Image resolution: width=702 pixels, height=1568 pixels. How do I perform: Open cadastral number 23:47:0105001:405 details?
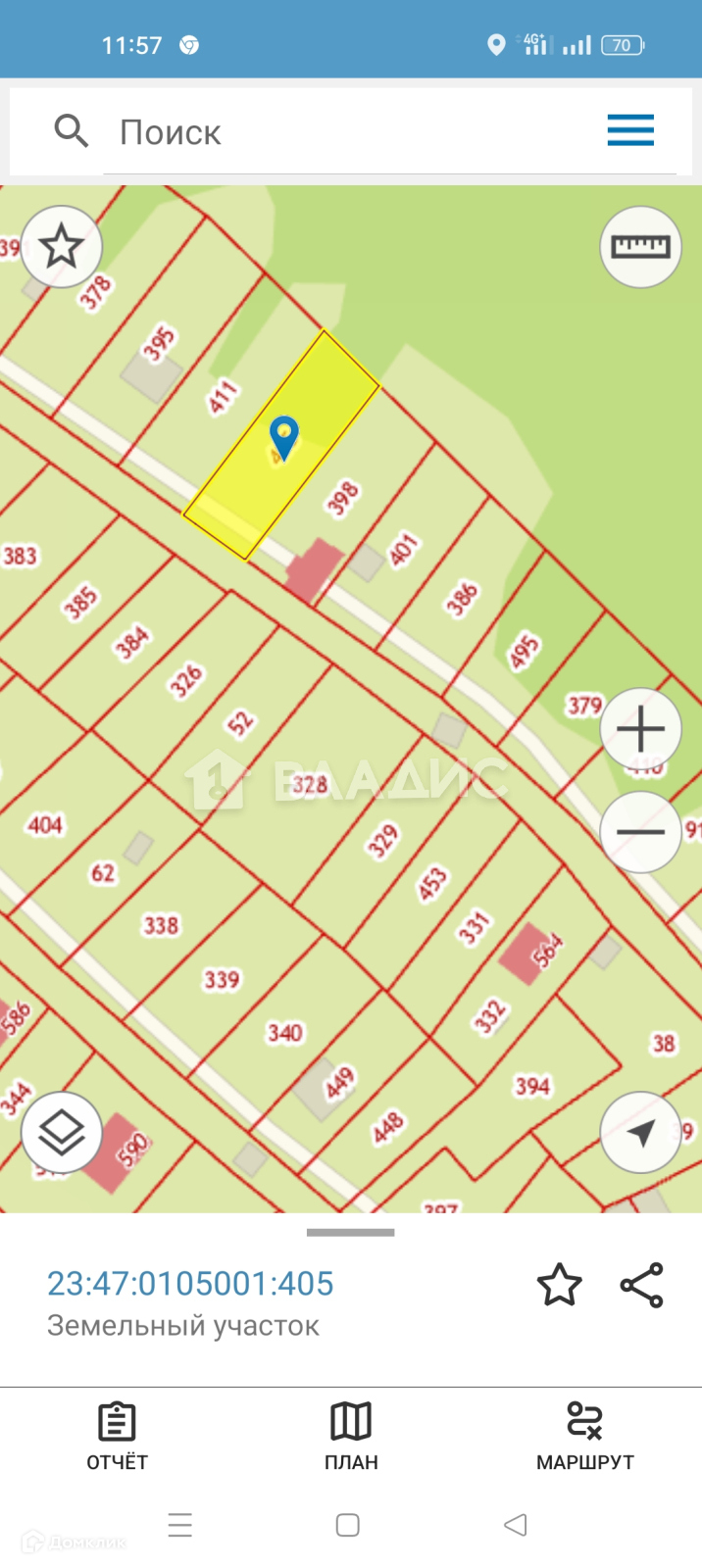[190, 1284]
